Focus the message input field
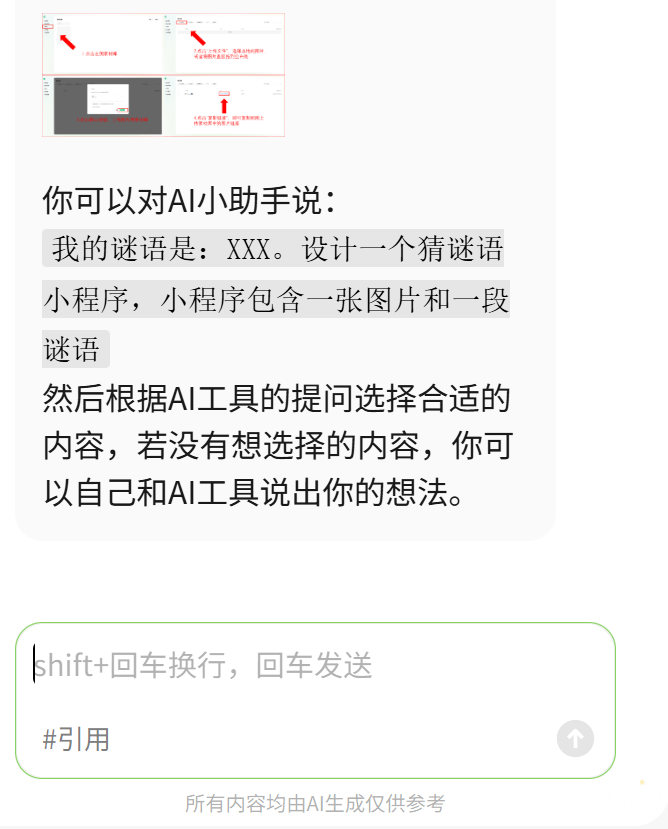 pyautogui.click(x=300, y=665)
